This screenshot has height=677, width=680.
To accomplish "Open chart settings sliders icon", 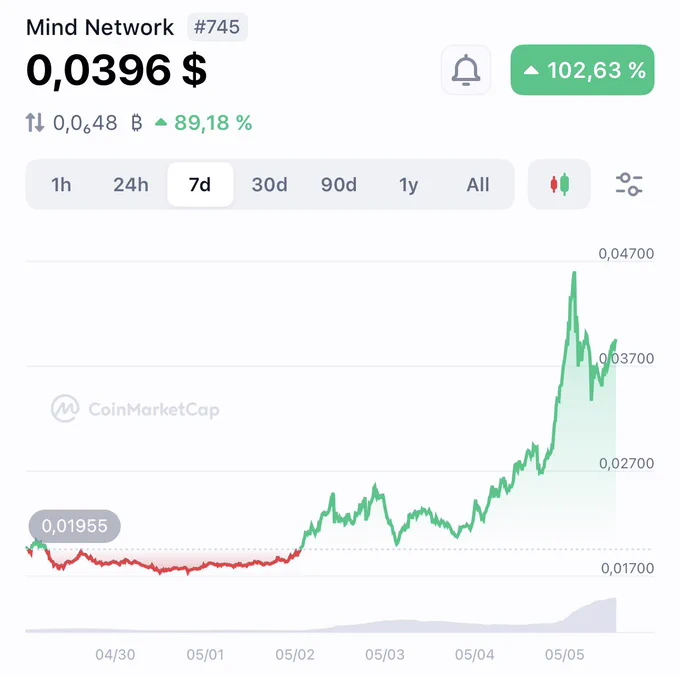I will coord(629,184).
